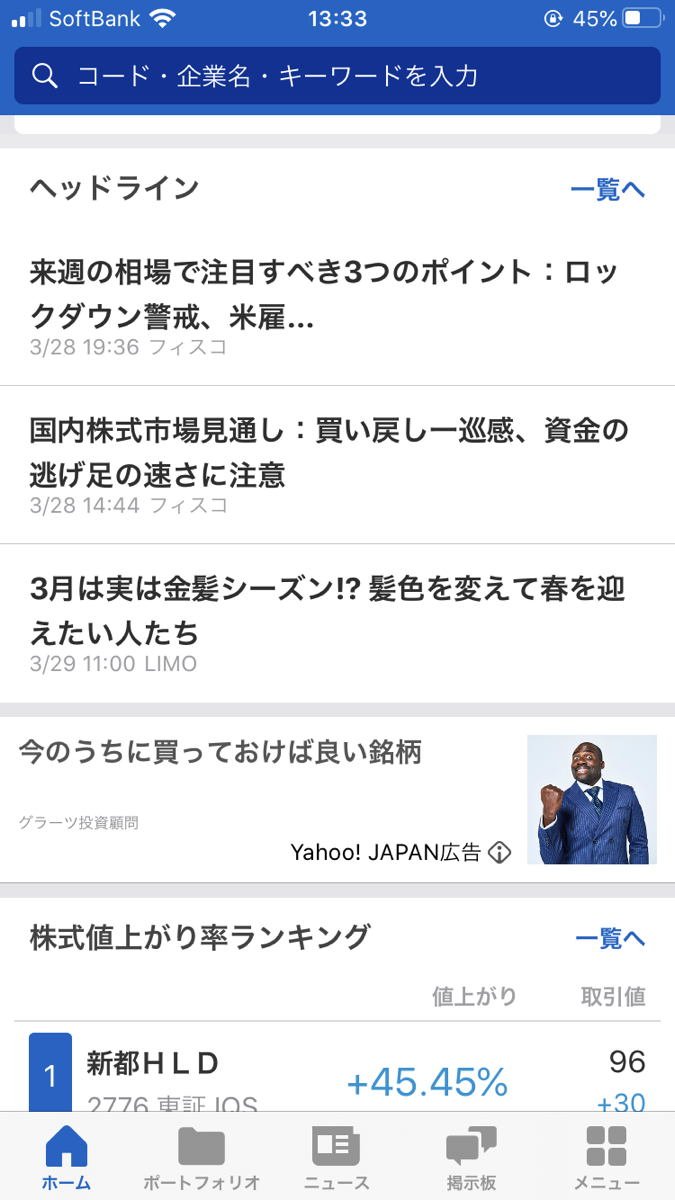Viewport: 675px width, 1200px height.
Task: Switch to the ニュース tab
Action: click(337, 1157)
